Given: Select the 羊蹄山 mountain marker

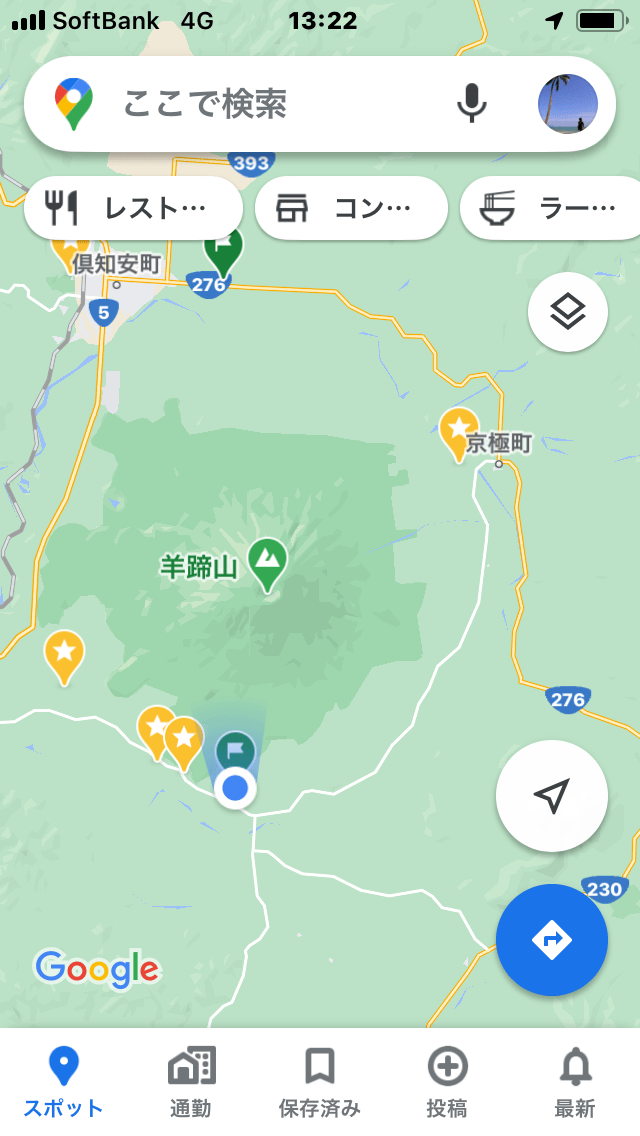Looking at the screenshot, I should click(267, 564).
